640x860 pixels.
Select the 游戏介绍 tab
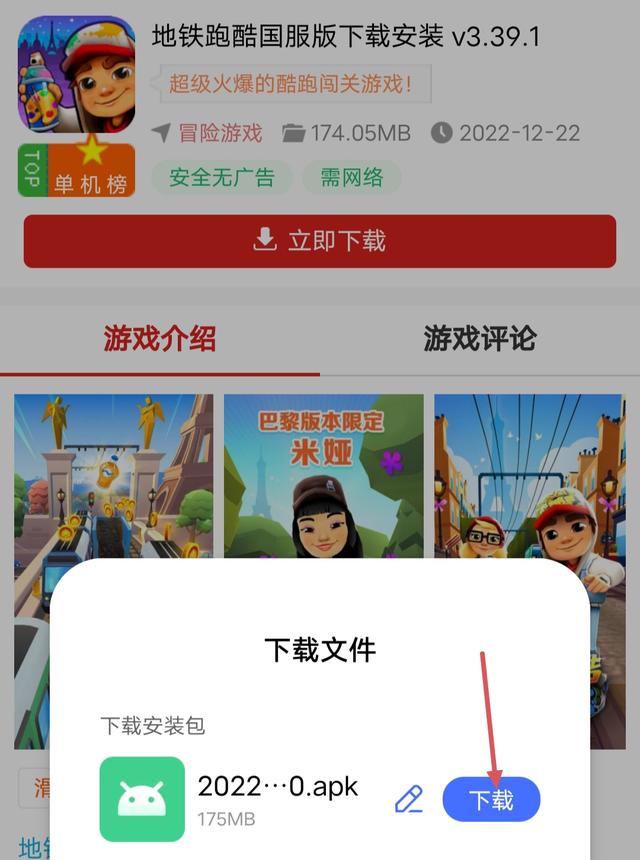160,339
